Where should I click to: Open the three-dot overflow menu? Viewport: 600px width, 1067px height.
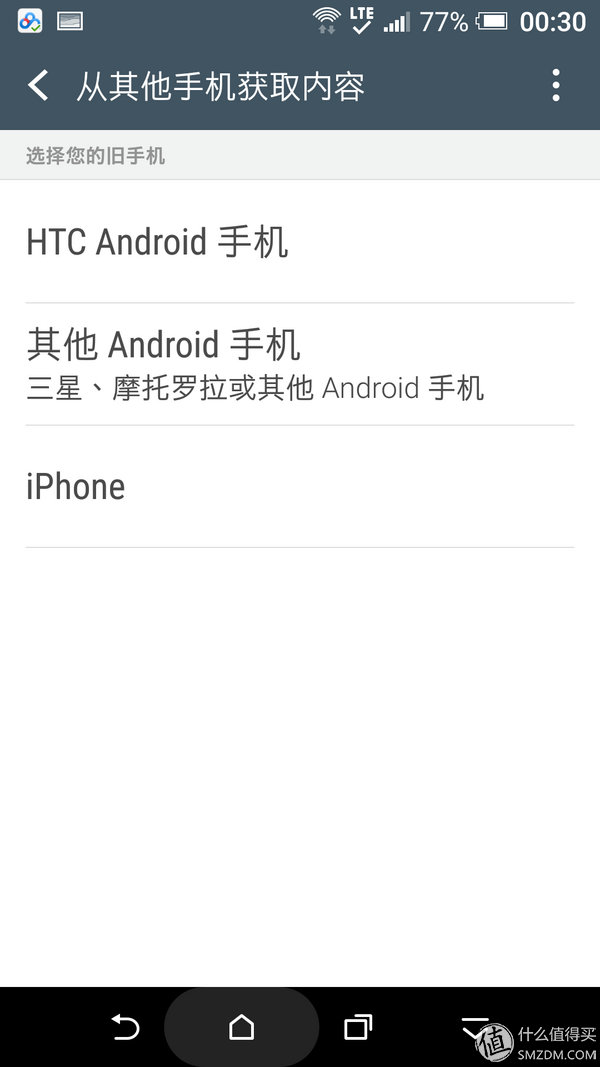pyautogui.click(x=556, y=86)
